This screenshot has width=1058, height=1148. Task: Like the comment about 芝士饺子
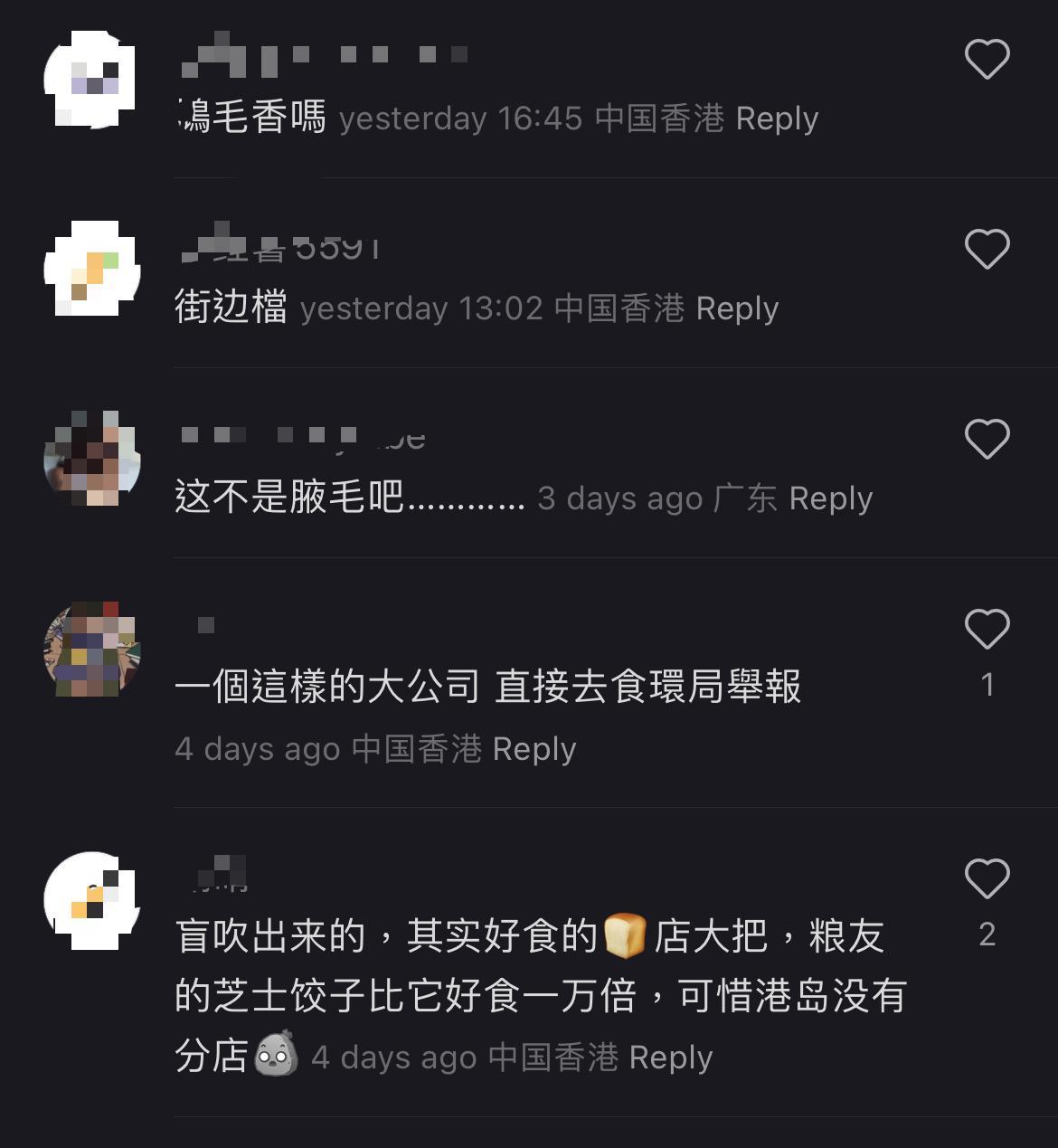click(987, 879)
